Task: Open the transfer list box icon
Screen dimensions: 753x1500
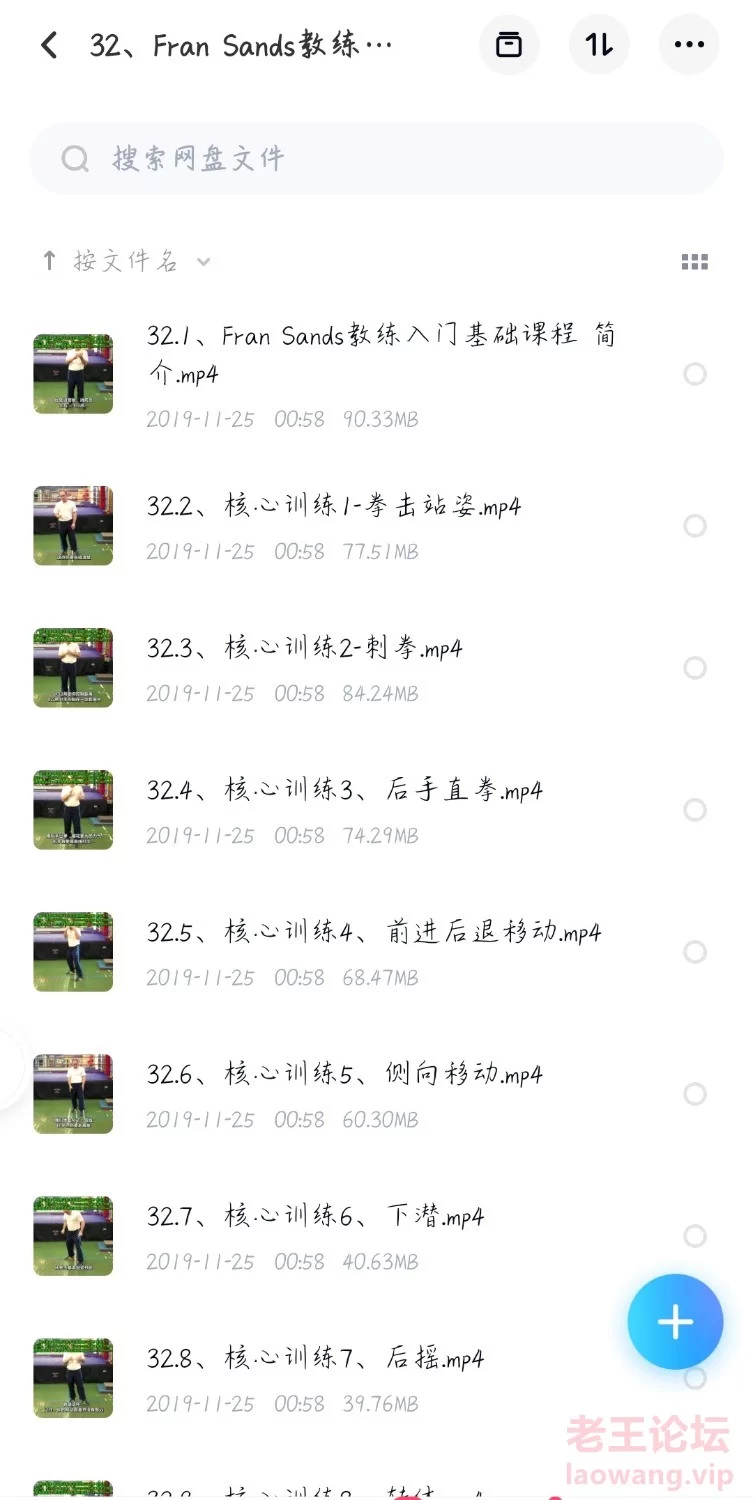Action: point(509,45)
